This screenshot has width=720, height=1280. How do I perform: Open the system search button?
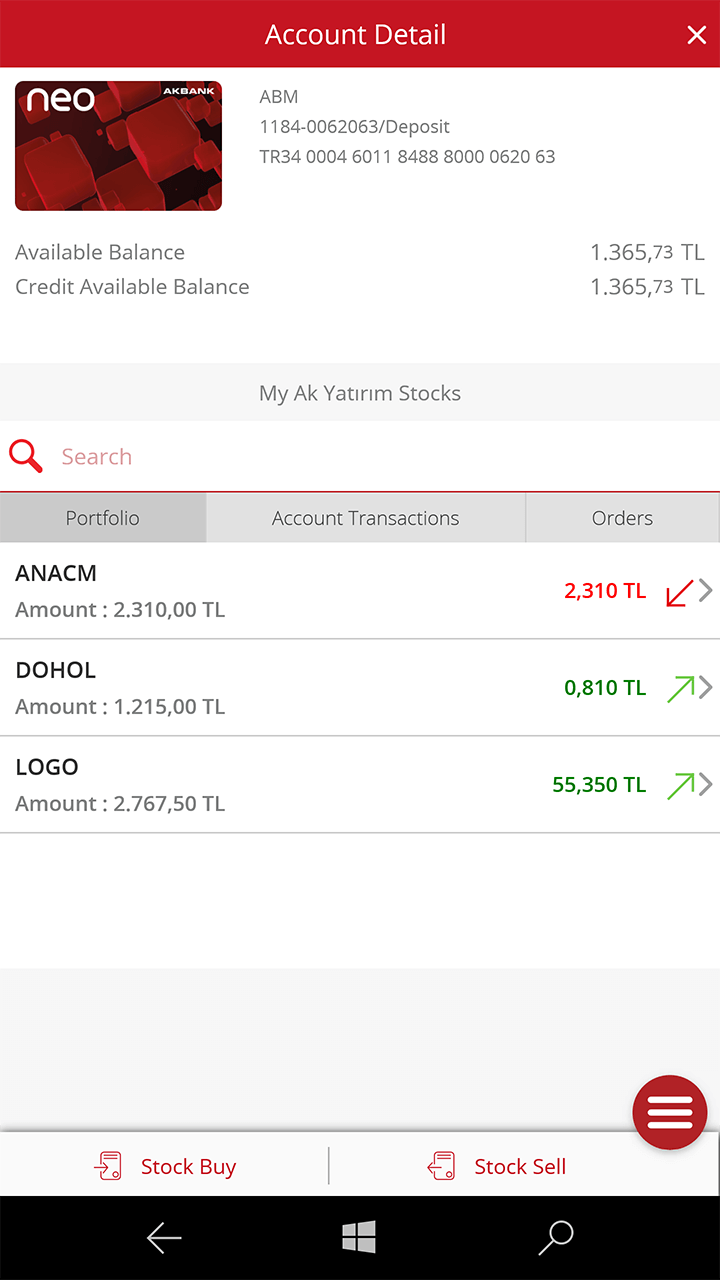pos(556,1238)
